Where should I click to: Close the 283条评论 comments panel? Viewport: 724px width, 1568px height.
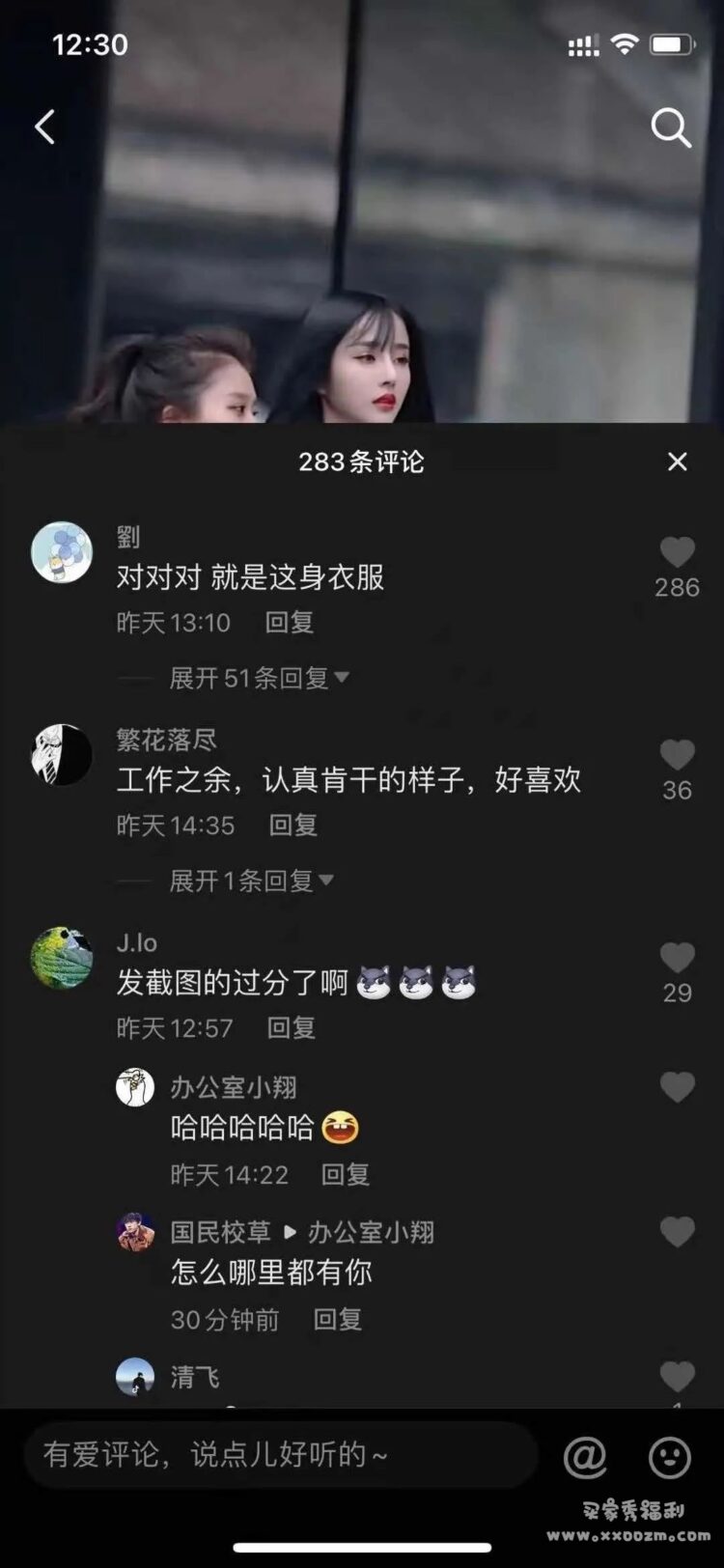pyautogui.click(x=678, y=462)
